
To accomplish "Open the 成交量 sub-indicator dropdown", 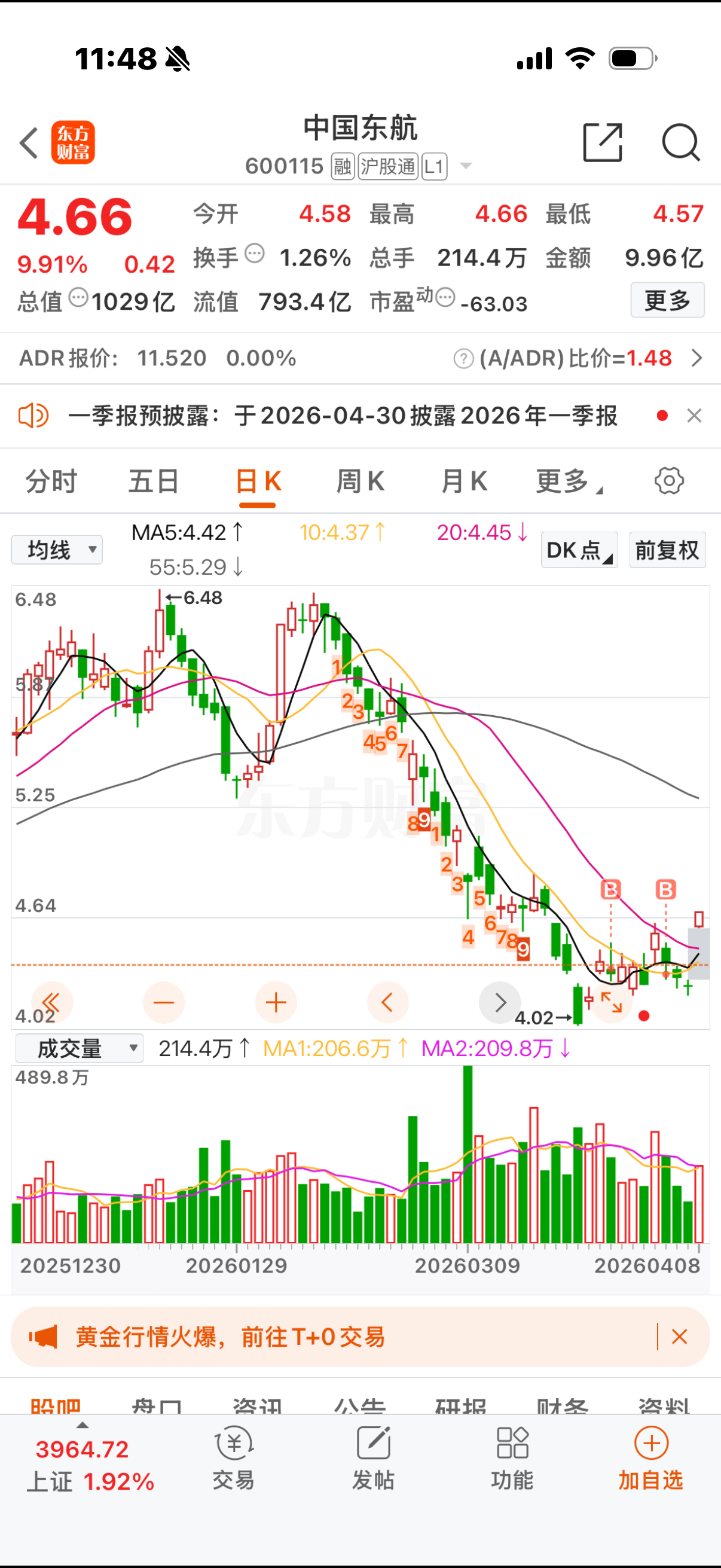I will click(x=79, y=1048).
